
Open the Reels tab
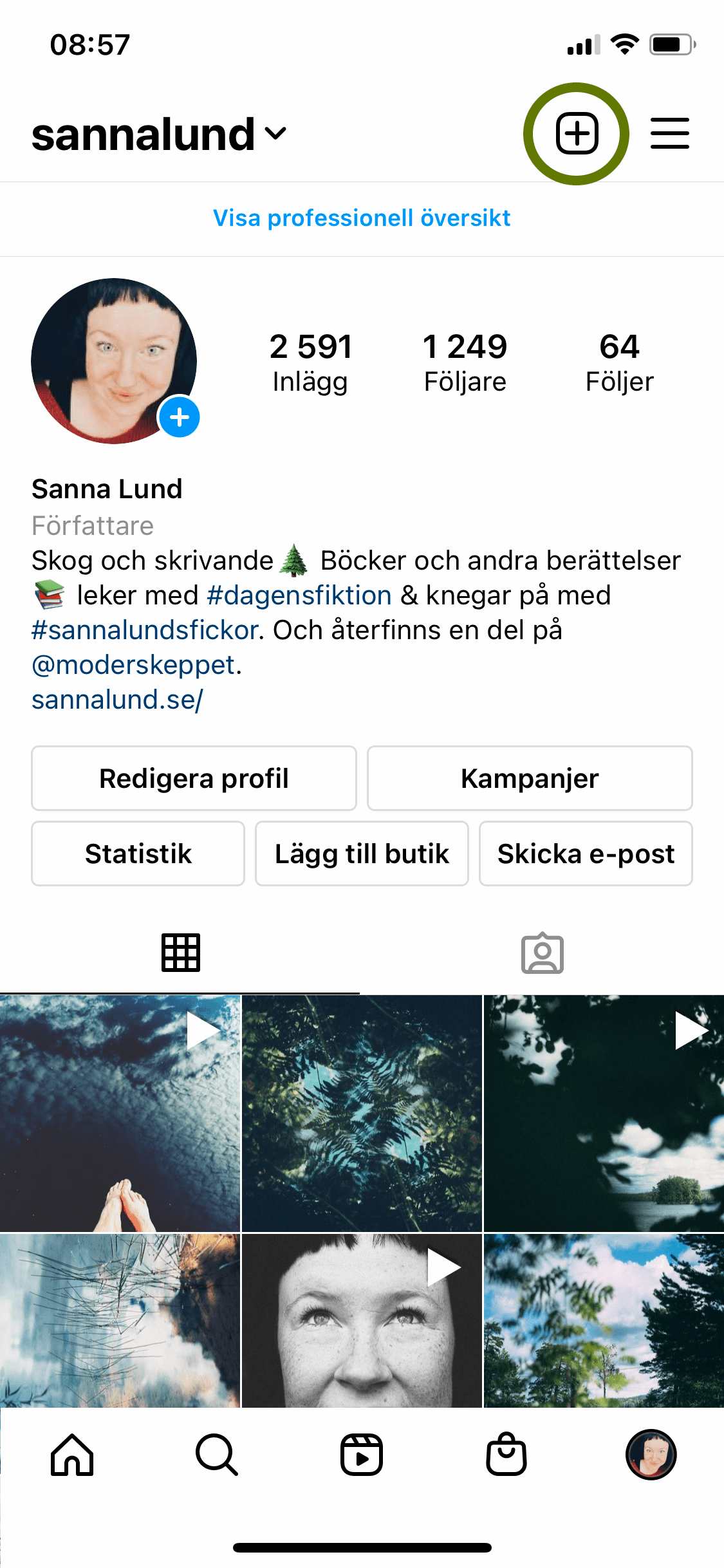point(362,1455)
